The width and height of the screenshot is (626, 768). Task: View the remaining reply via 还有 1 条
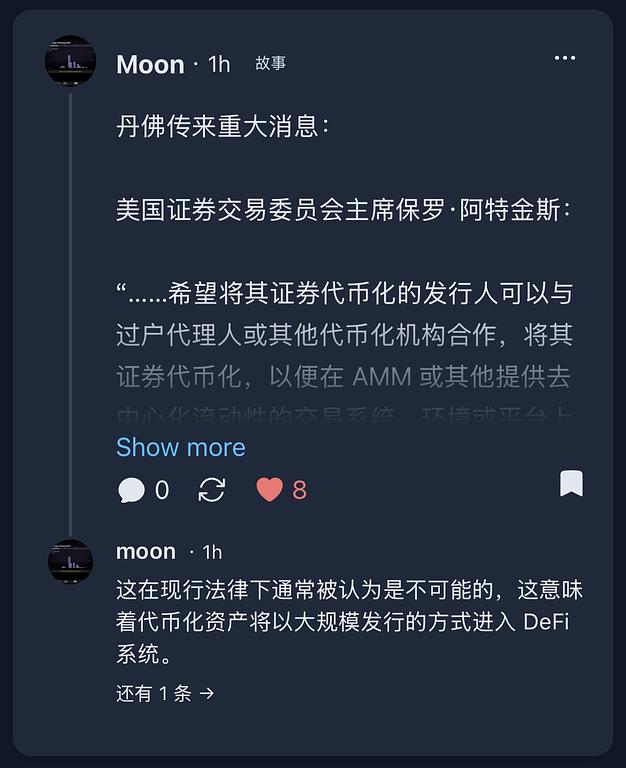click(x=165, y=693)
